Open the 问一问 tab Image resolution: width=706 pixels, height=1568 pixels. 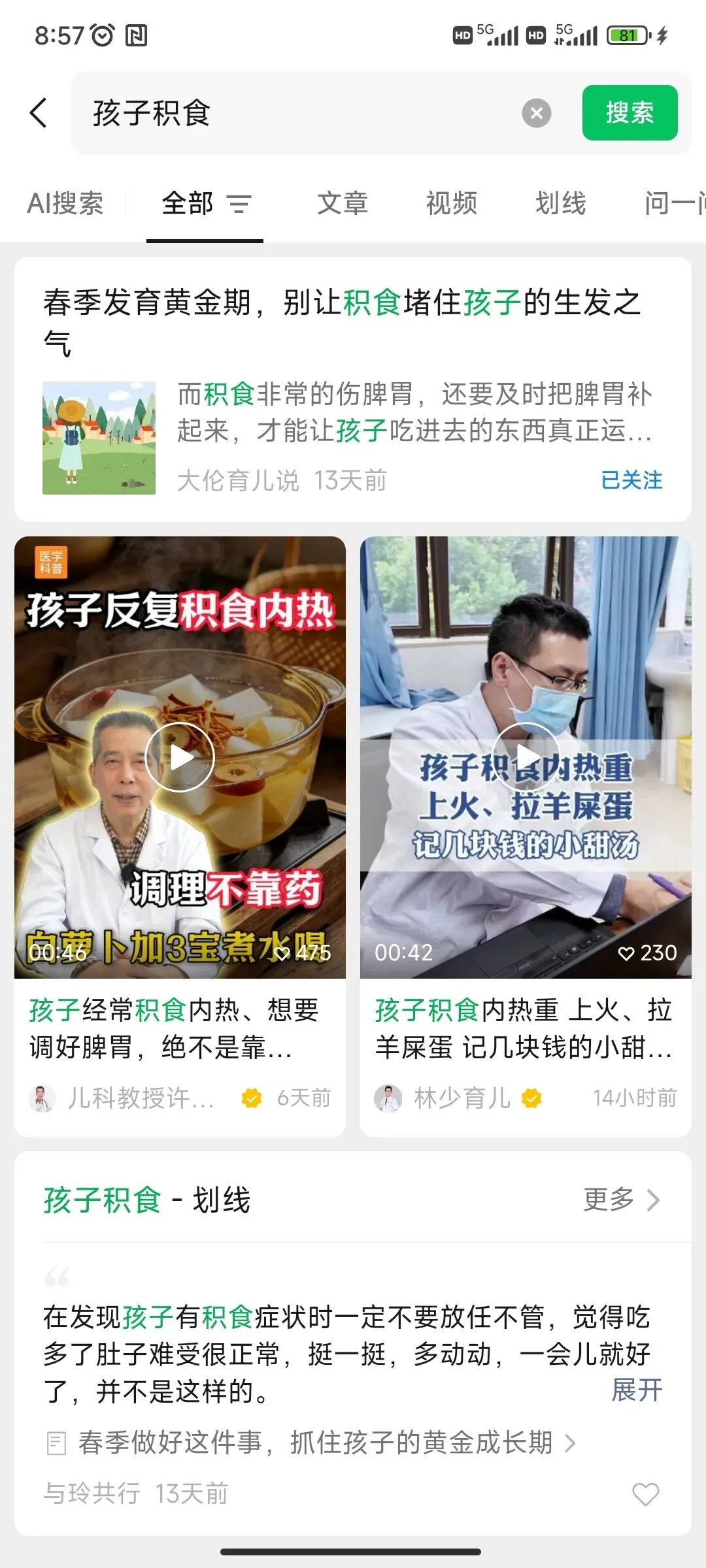click(673, 203)
